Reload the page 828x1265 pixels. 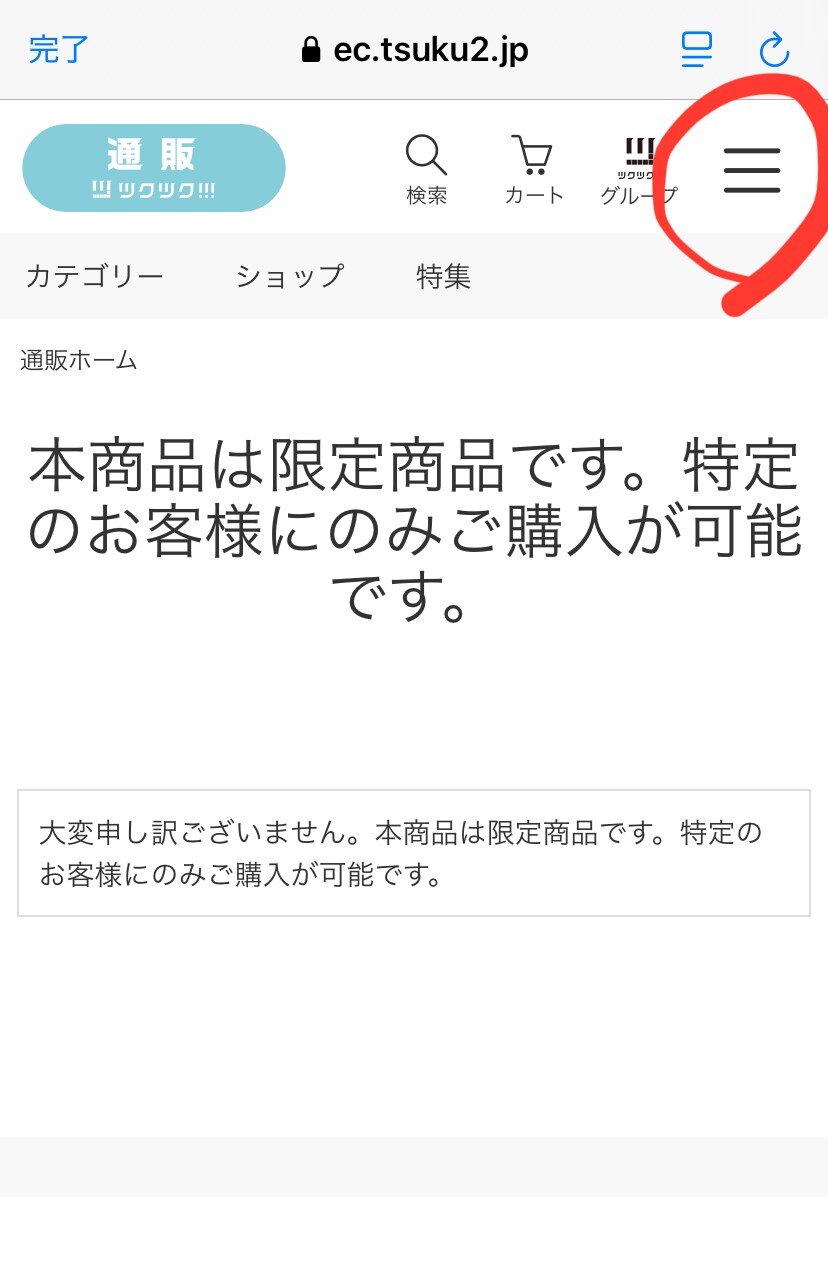click(774, 49)
